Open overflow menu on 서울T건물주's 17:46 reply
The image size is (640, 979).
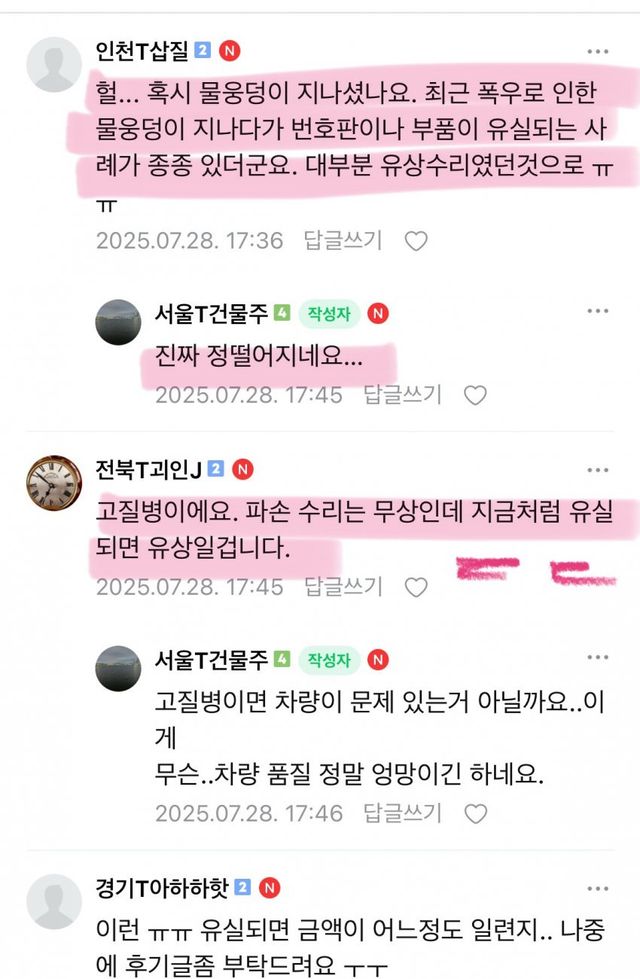598,658
